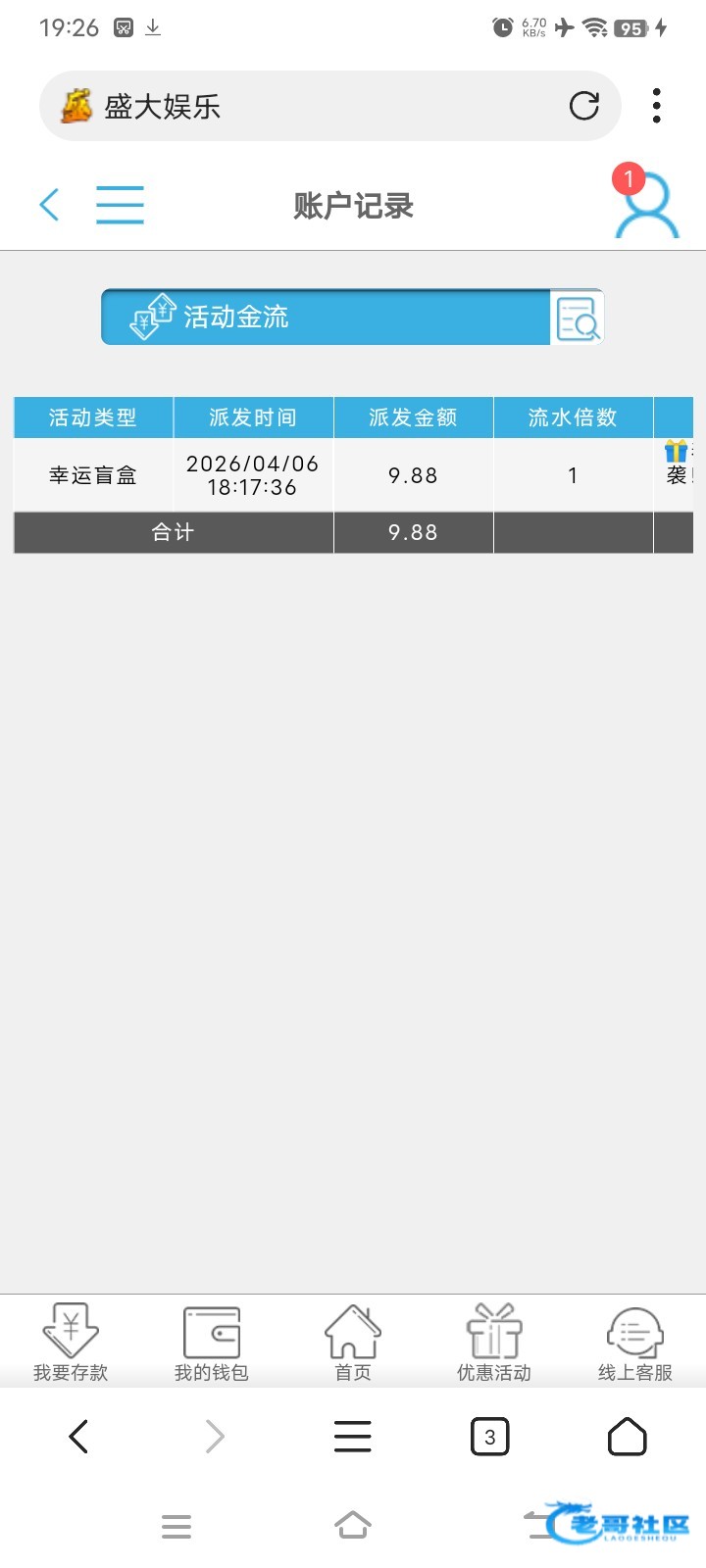Open the browser toolbar menu

(x=353, y=1437)
